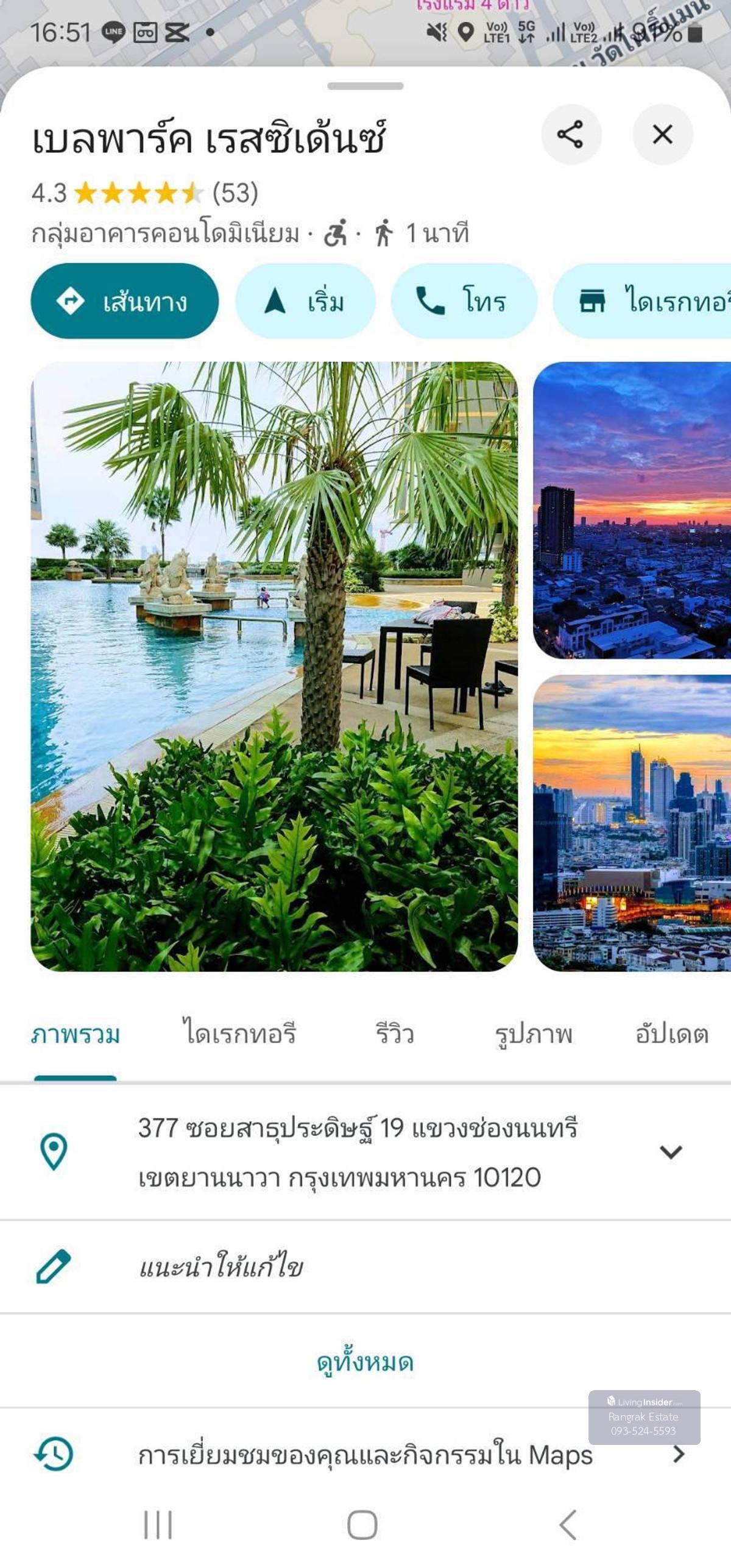Viewport: 731px width, 1568px height.
Task: Call the place using โทร
Action: pyautogui.click(x=464, y=301)
